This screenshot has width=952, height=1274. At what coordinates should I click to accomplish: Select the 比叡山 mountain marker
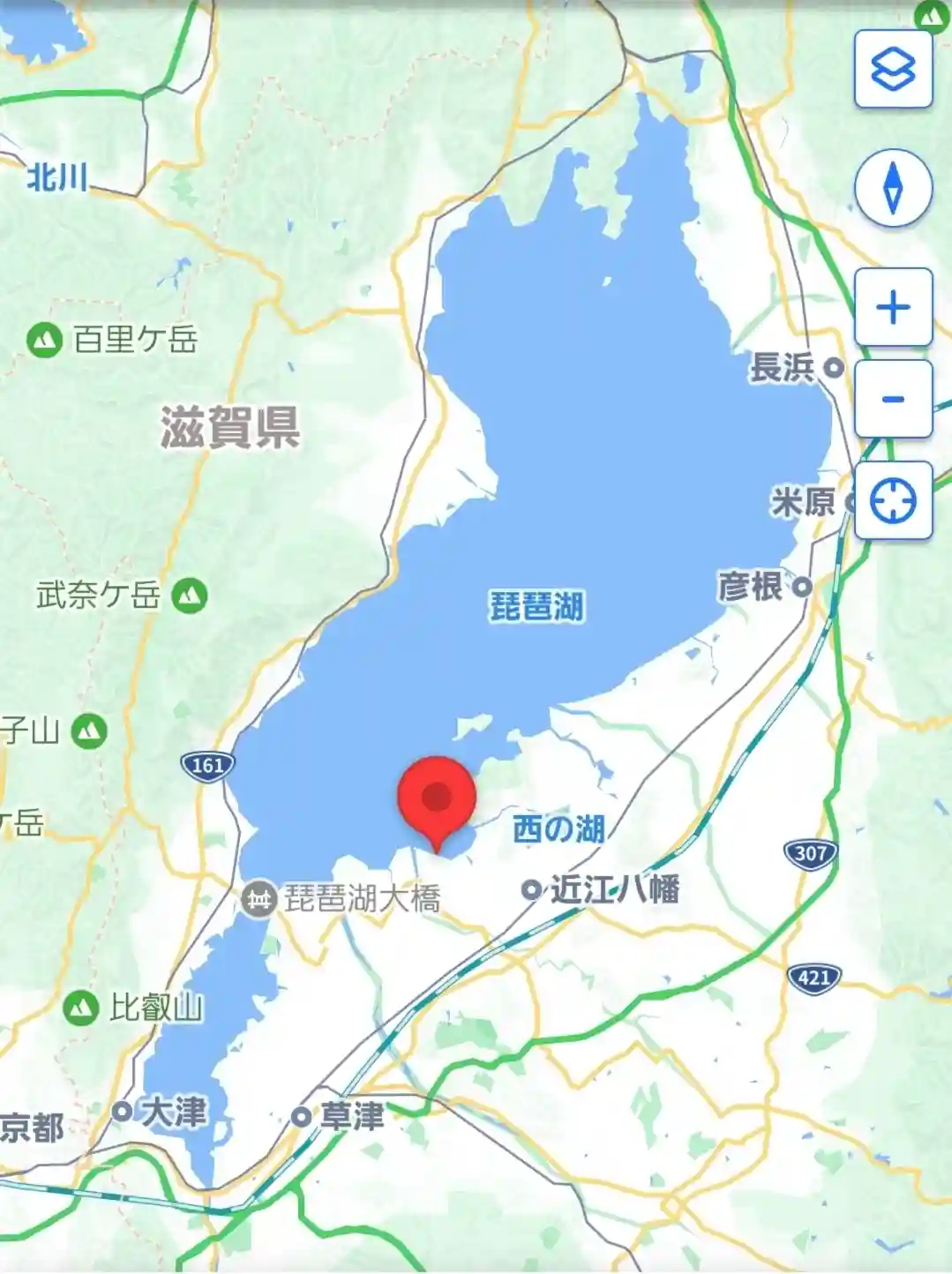tap(81, 1007)
